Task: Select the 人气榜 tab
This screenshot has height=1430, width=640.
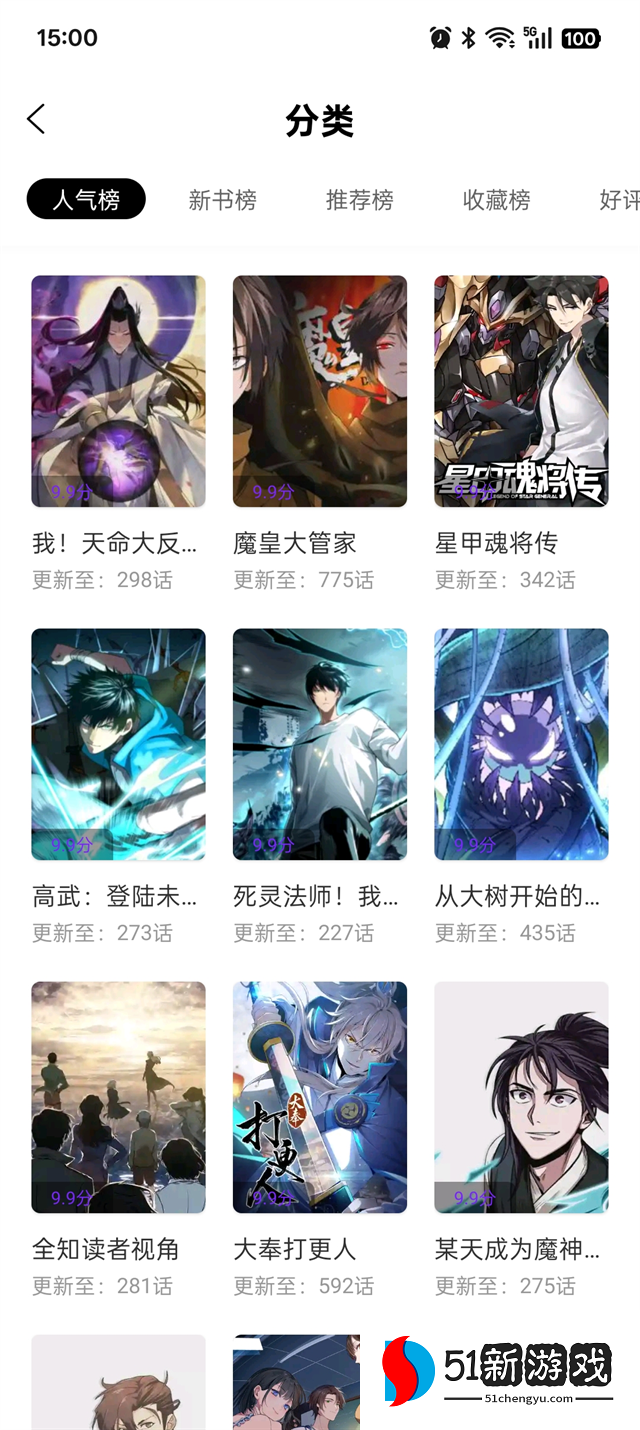Action: [x=86, y=199]
